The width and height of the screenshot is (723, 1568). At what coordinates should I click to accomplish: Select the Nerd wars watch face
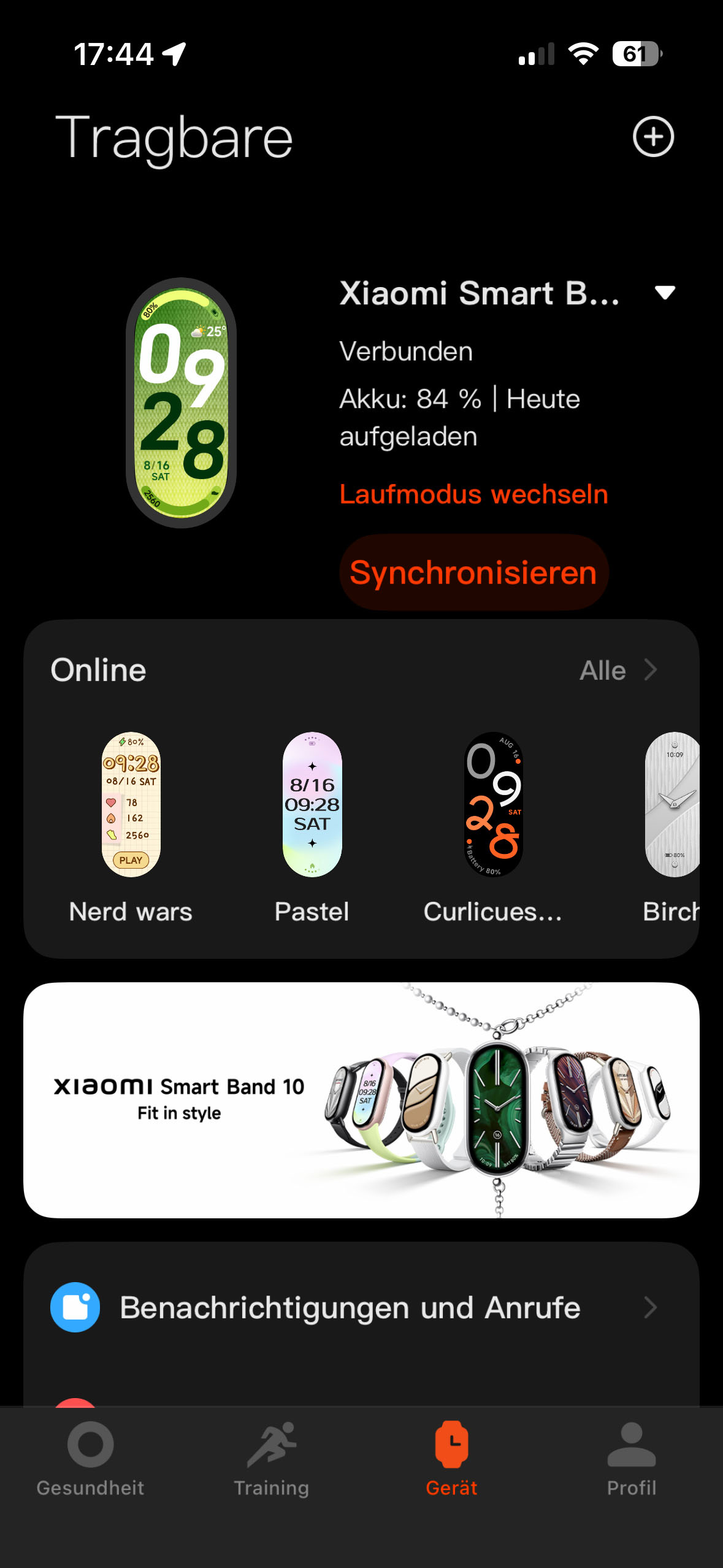tap(131, 804)
